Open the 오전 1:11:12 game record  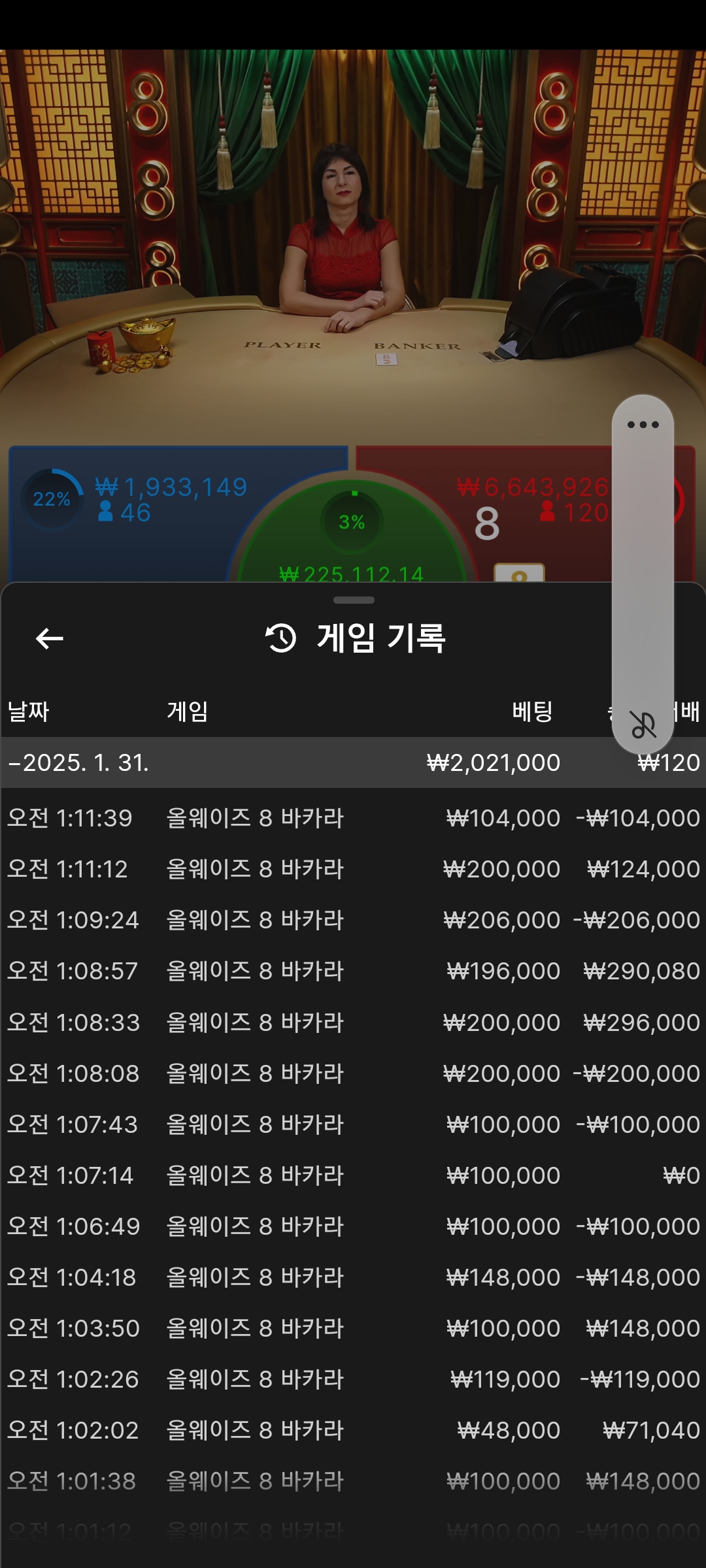click(x=353, y=869)
